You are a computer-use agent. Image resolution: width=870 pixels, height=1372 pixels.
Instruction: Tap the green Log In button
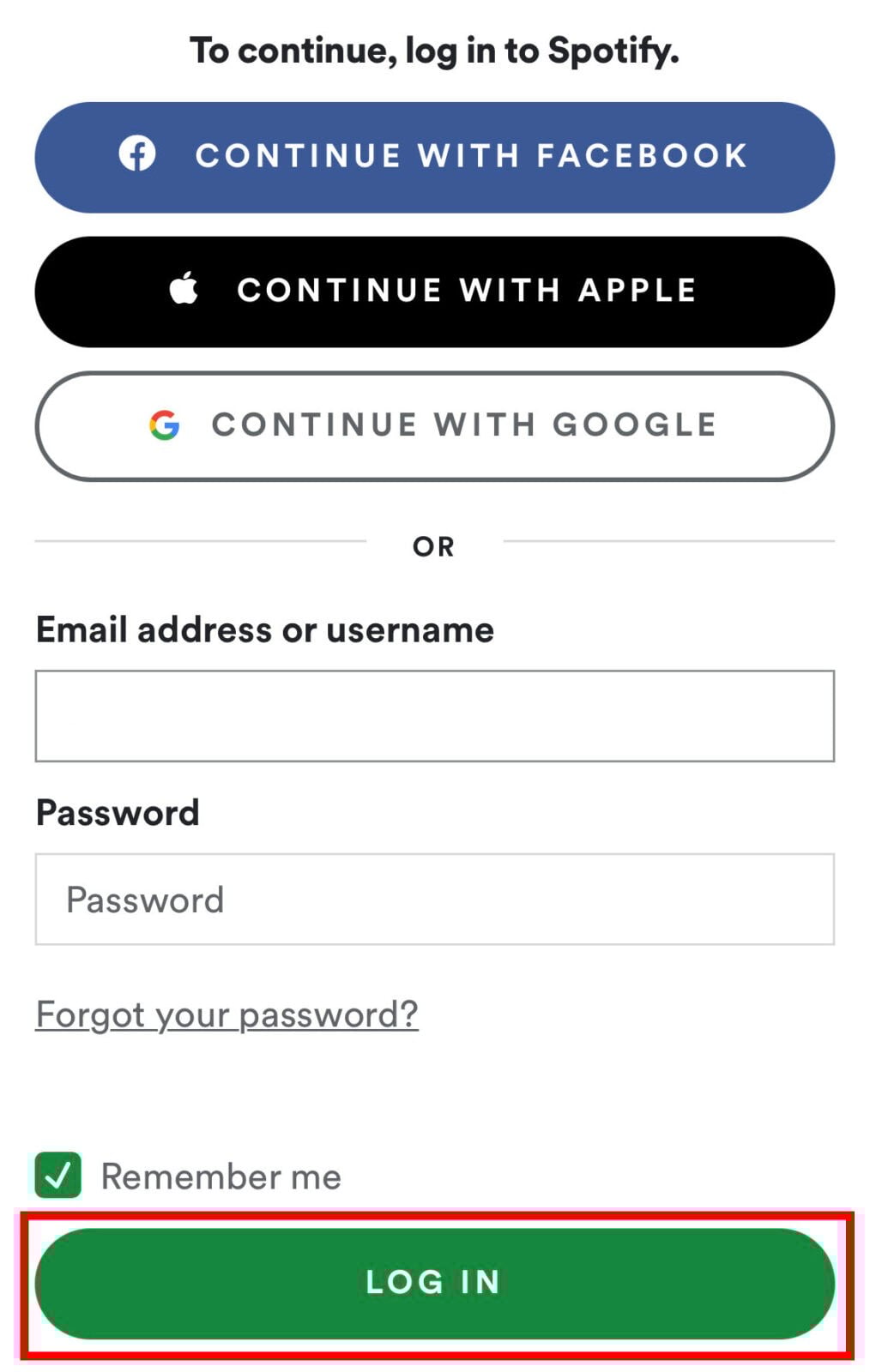[x=434, y=1283]
